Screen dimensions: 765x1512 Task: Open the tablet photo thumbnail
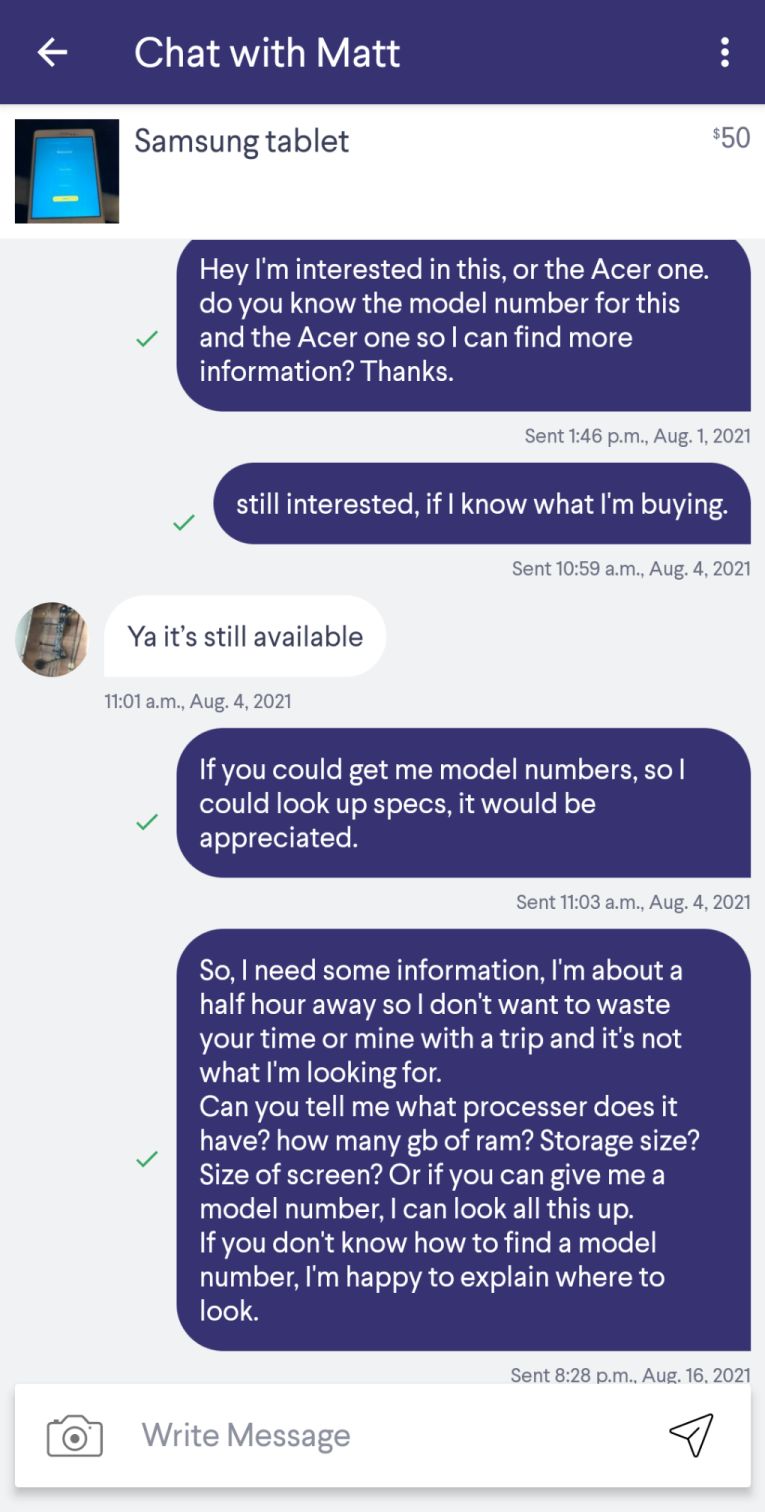[x=66, y=170]
